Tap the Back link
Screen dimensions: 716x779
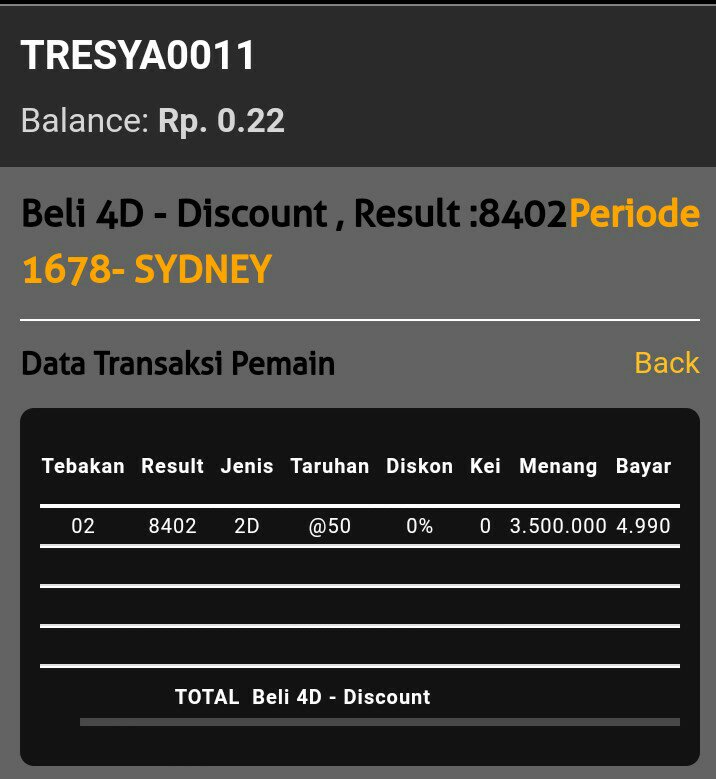click(x=666, y=363)
